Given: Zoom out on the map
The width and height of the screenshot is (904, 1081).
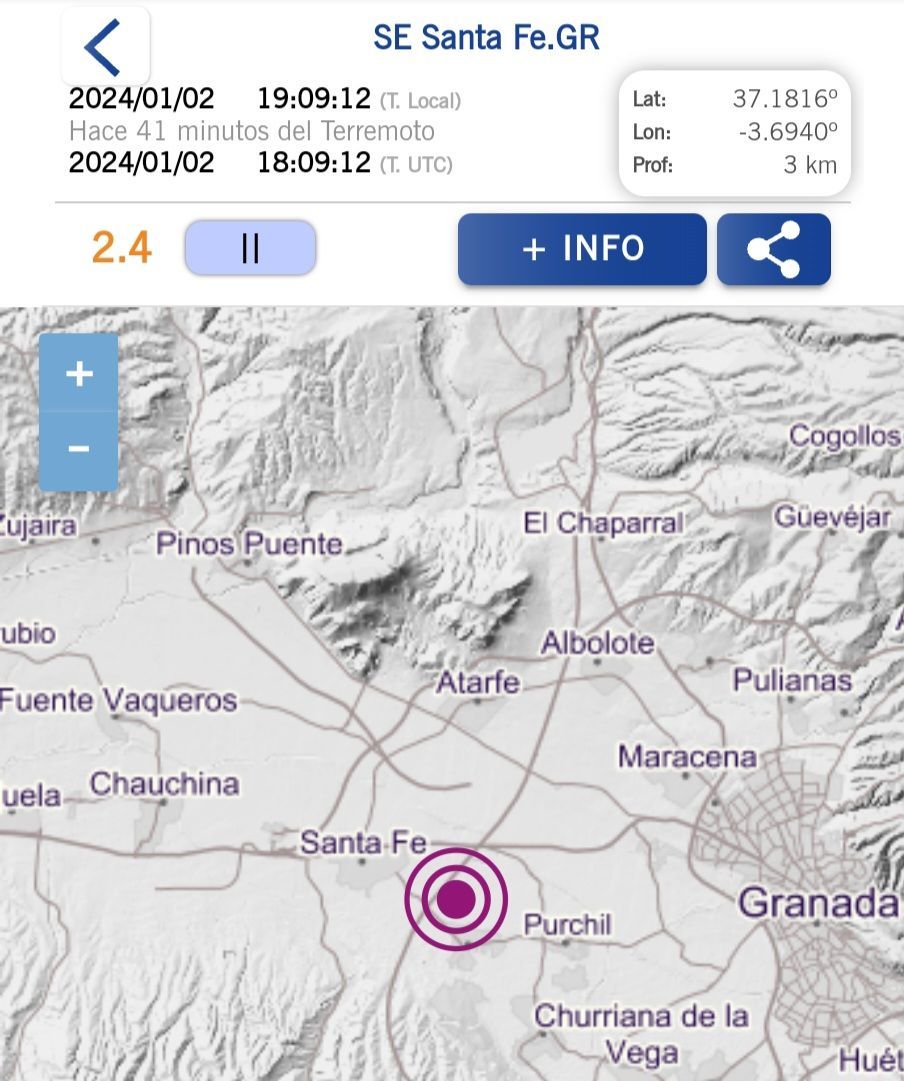Looking at the screenshot, I should click(x=79, y=449).
